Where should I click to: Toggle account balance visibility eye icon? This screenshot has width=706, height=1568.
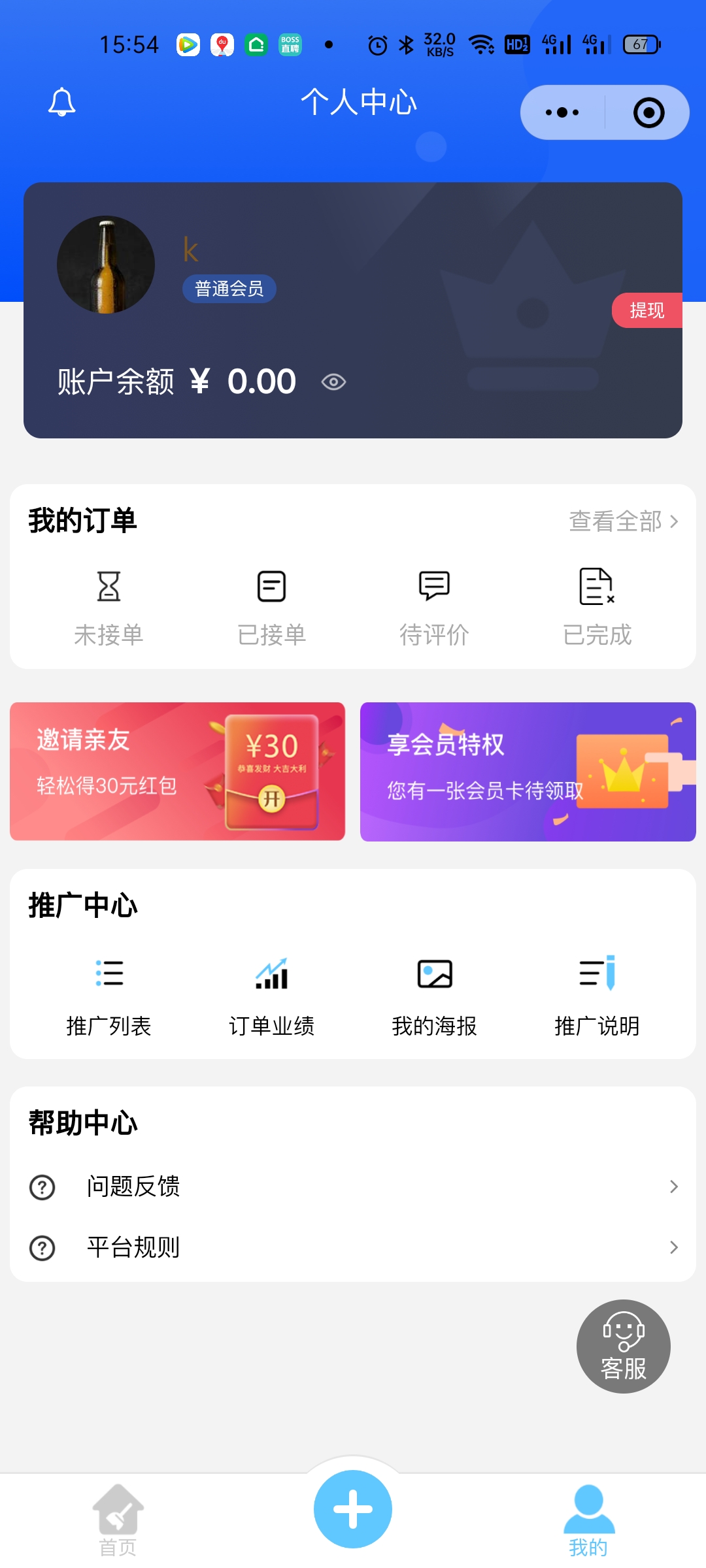333,382
